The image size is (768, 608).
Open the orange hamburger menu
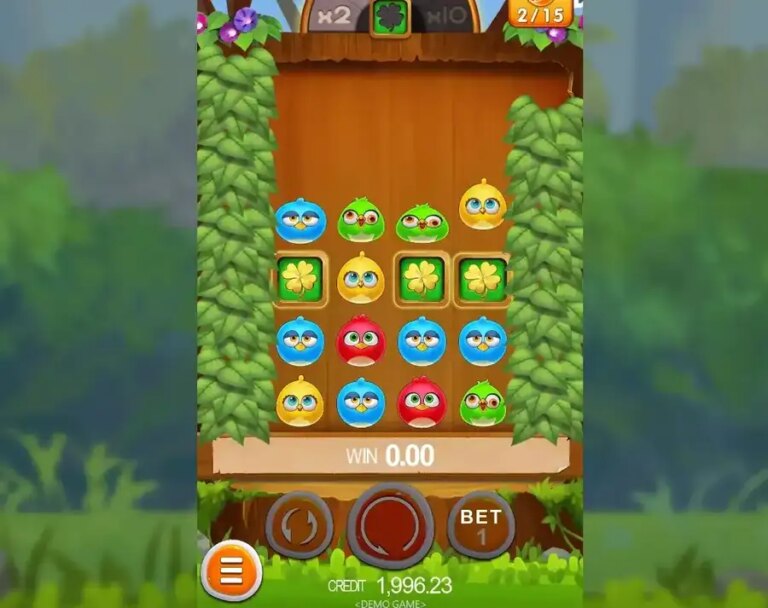coord(231,571)
